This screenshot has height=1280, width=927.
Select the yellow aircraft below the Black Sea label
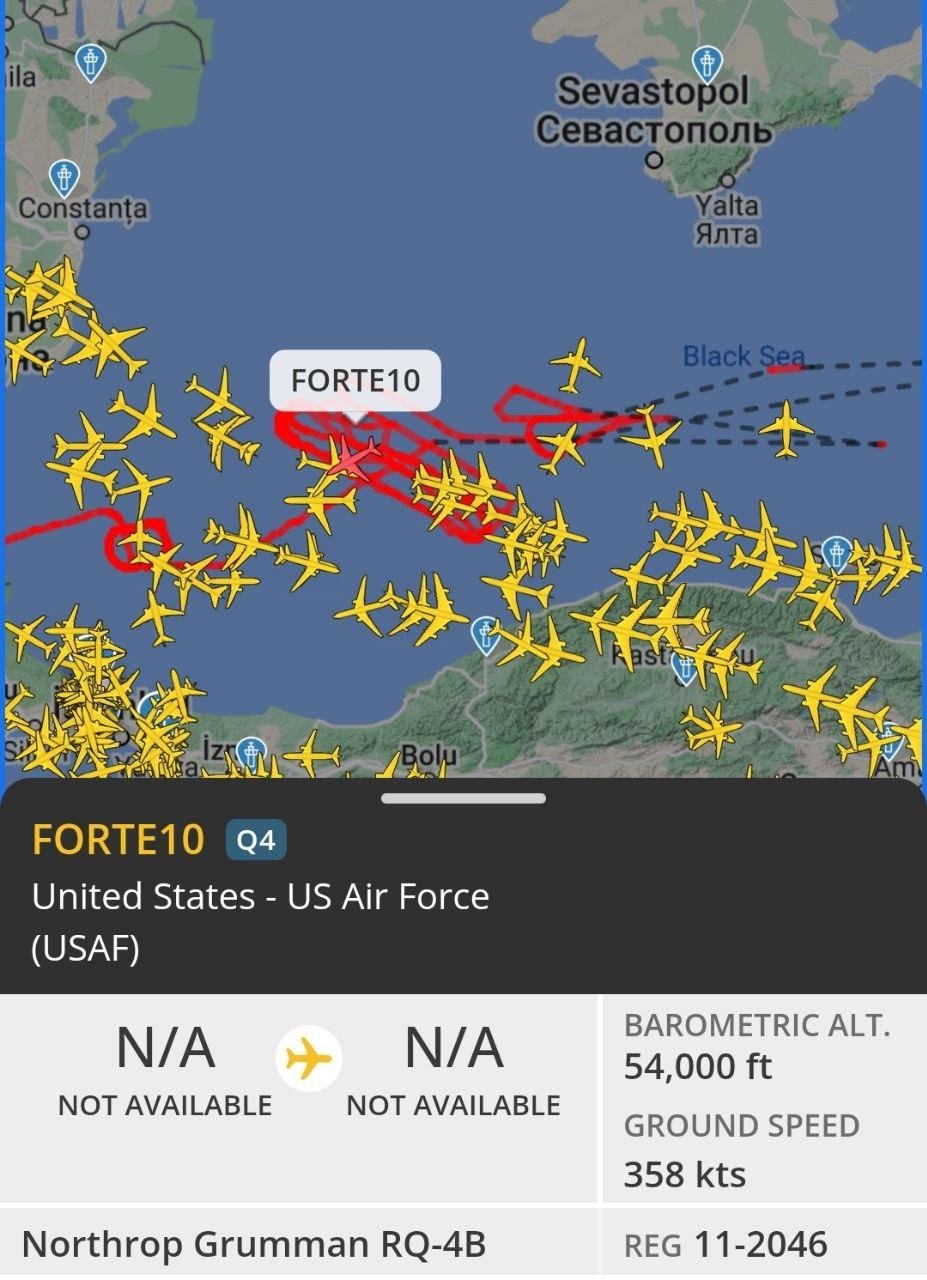coord(786,427)
